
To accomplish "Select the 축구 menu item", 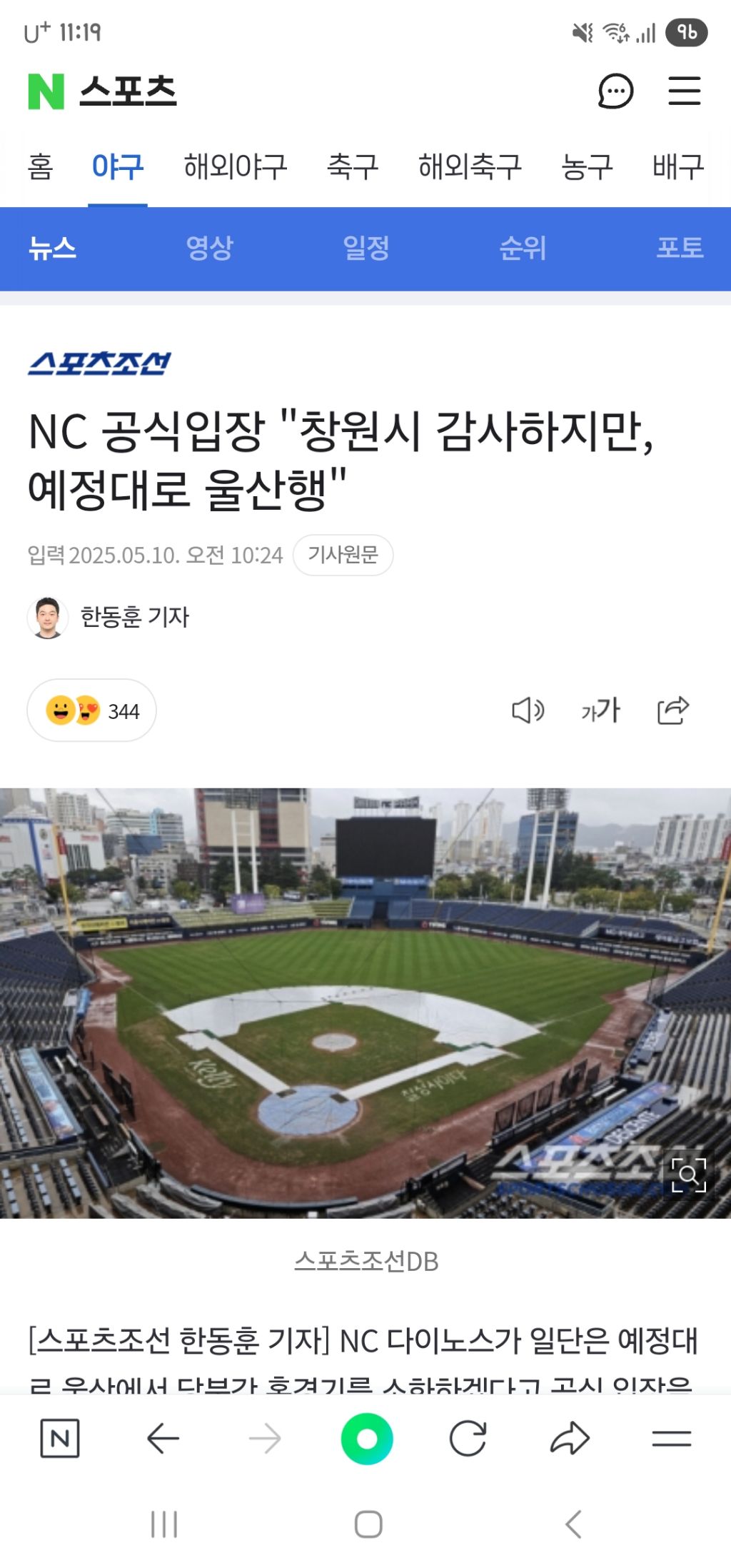I will pos(355,166).
